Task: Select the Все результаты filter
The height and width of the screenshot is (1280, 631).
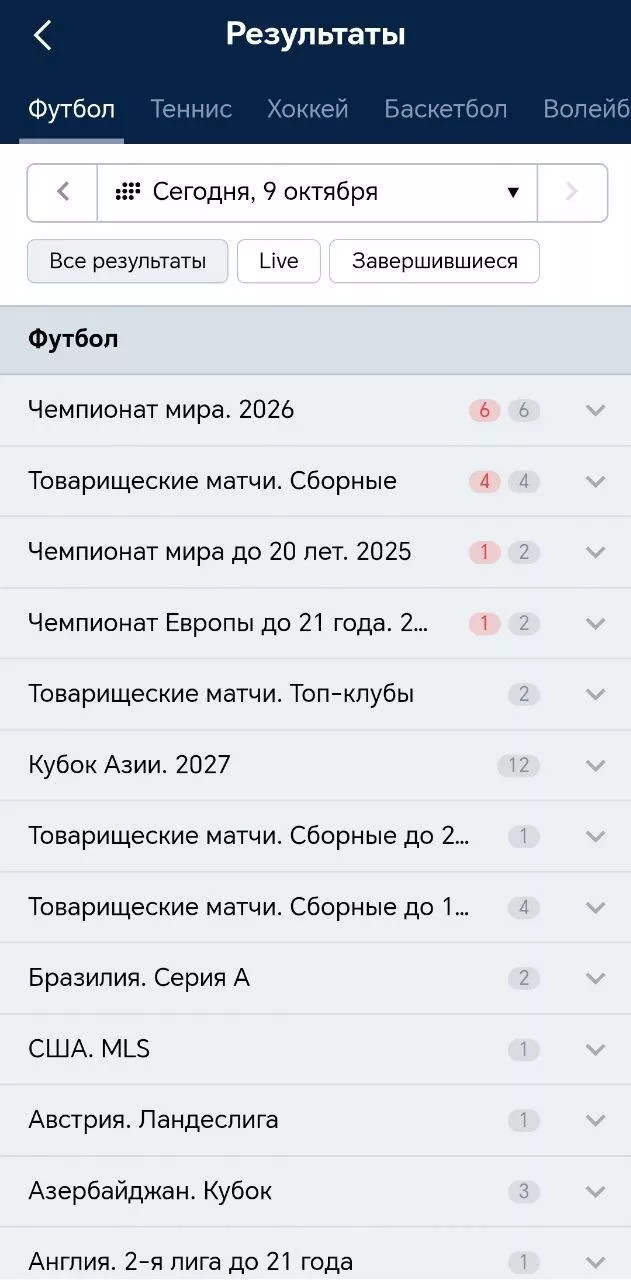Action: click(x=127, y=261)
